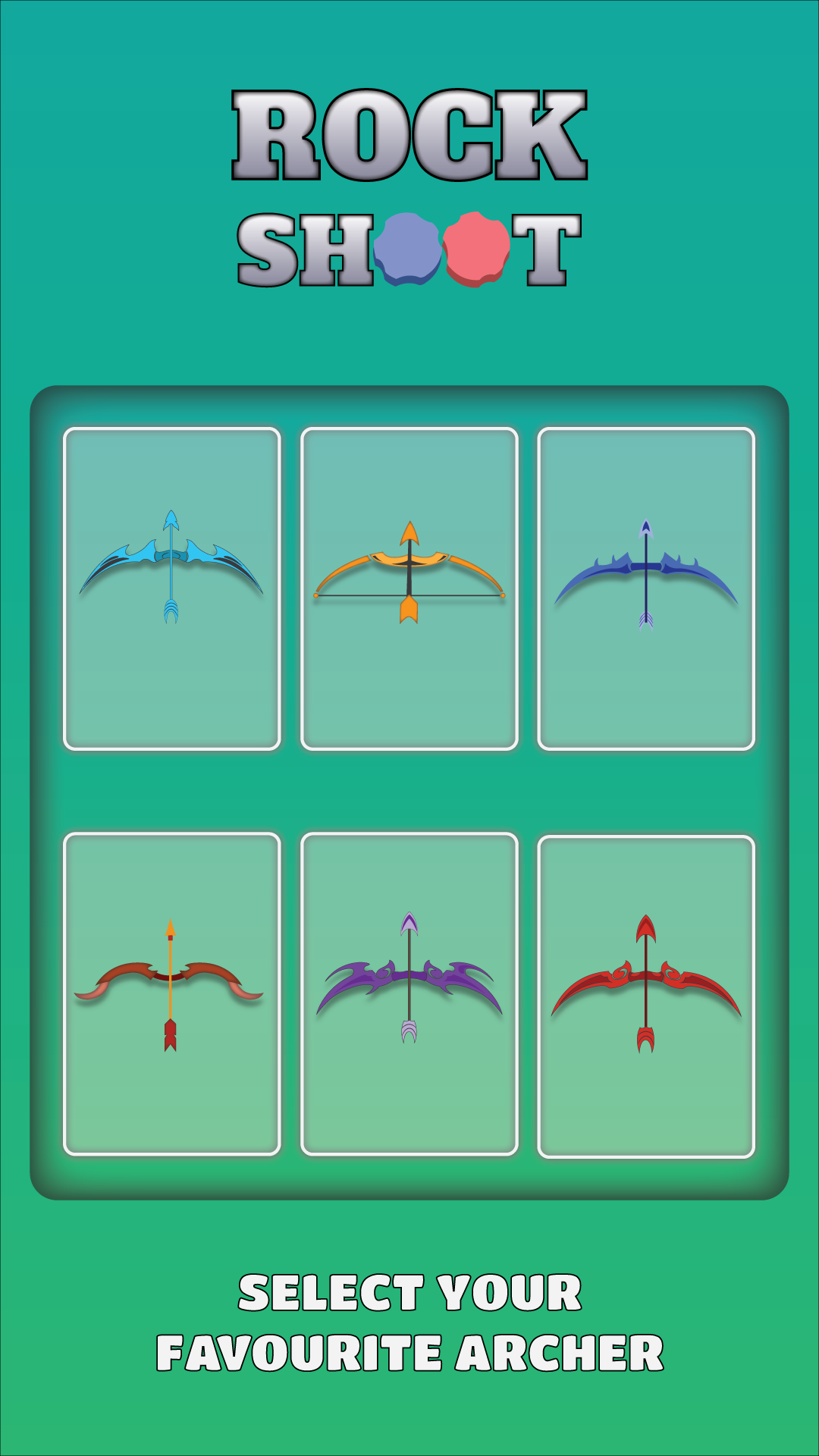Pick the red bow archer card
819x1456 pixels.
coord(646,996)
